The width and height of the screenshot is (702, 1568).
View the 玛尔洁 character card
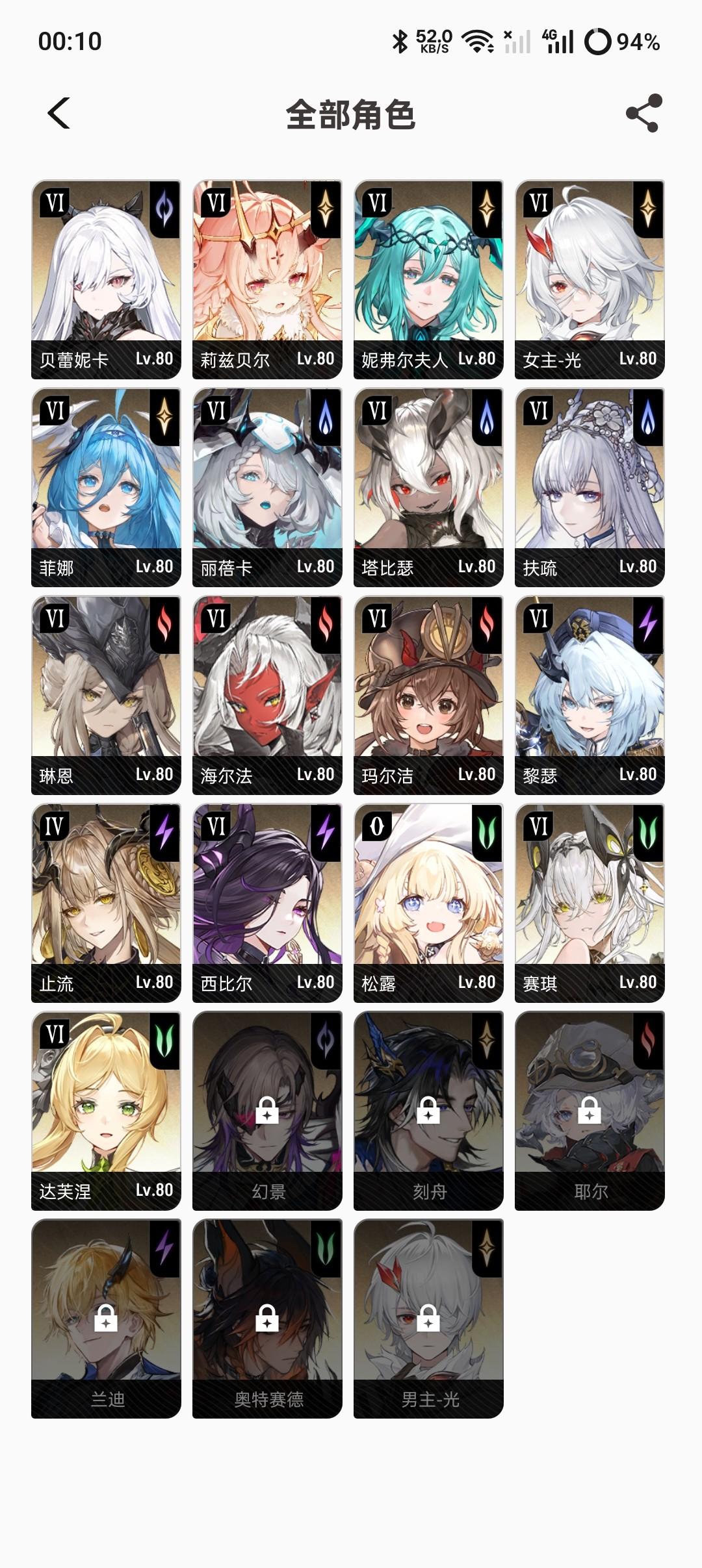click(x=428, y=695)
